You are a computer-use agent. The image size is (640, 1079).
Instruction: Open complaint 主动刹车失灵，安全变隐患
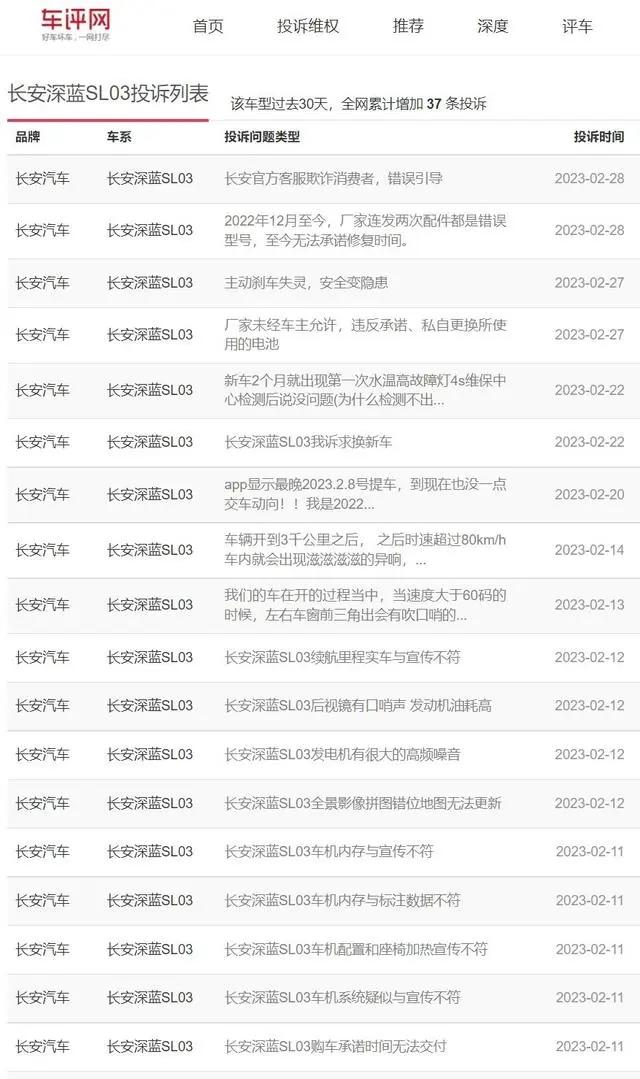306,283
